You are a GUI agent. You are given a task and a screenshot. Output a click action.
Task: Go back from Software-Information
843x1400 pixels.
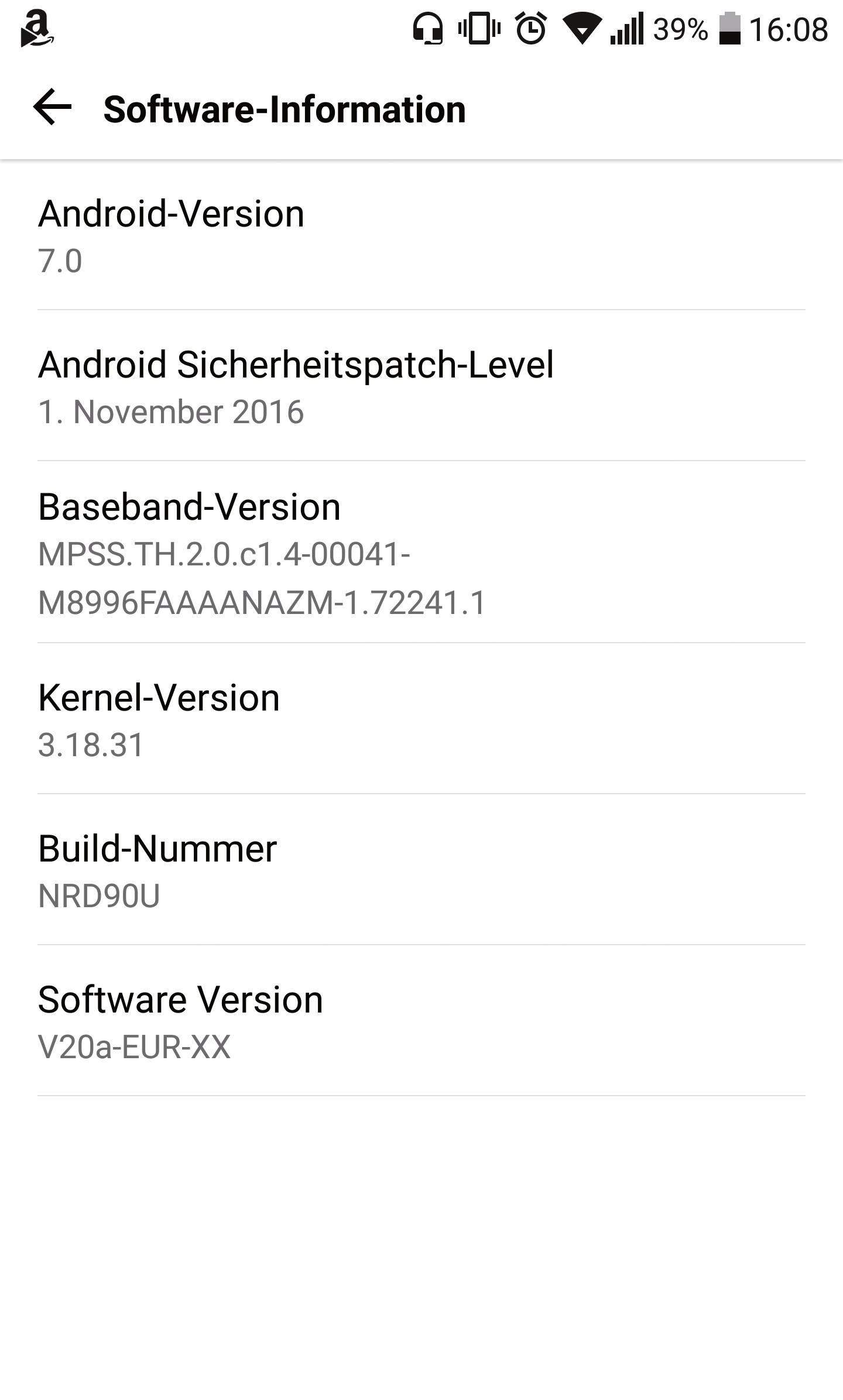click(53, 108)
